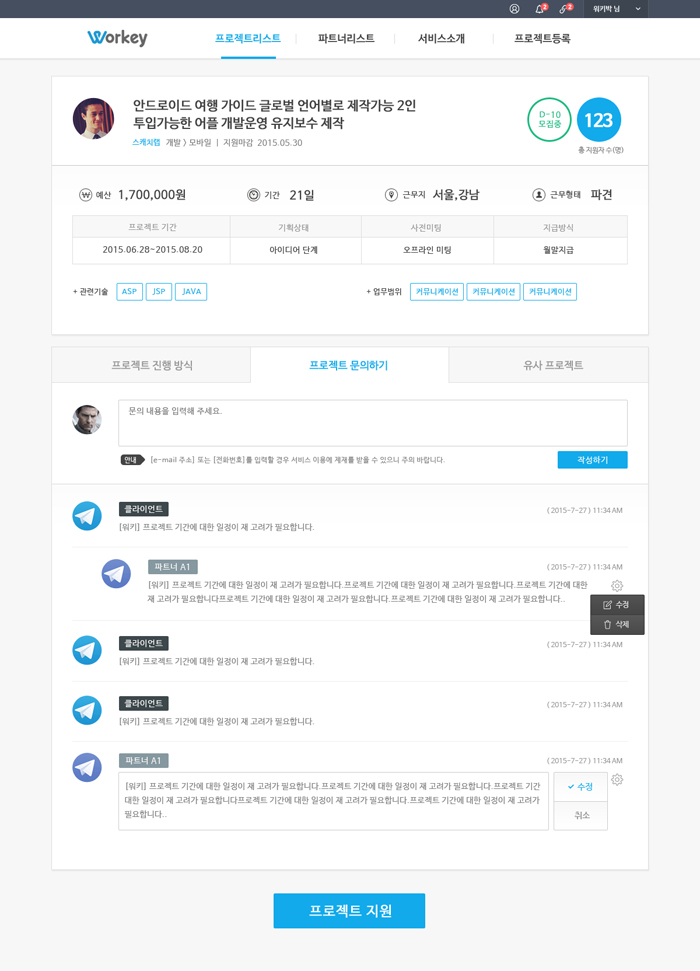
Task: Open 서비스소개 navigation item
Action: 441,39
